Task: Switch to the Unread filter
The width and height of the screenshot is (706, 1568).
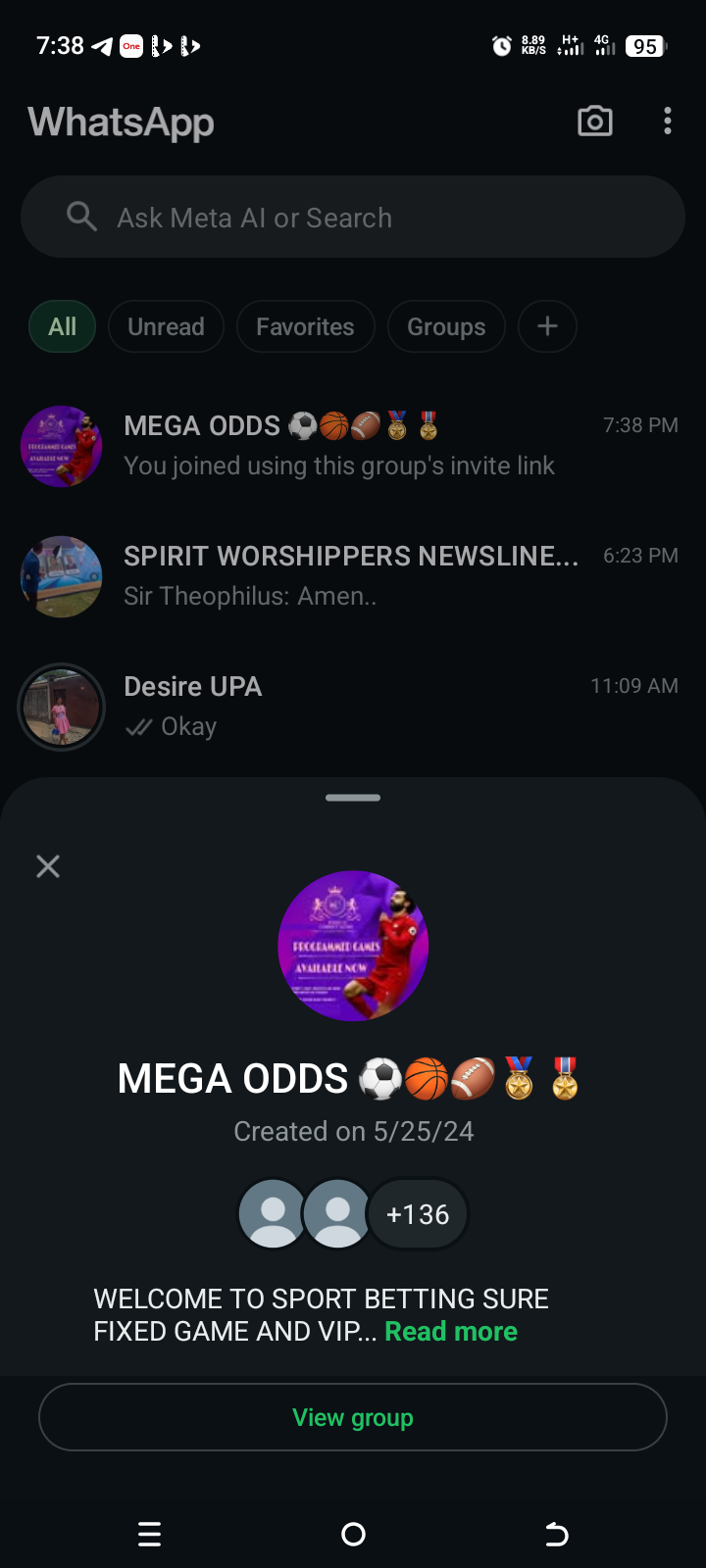Action: tap(166, 326)
